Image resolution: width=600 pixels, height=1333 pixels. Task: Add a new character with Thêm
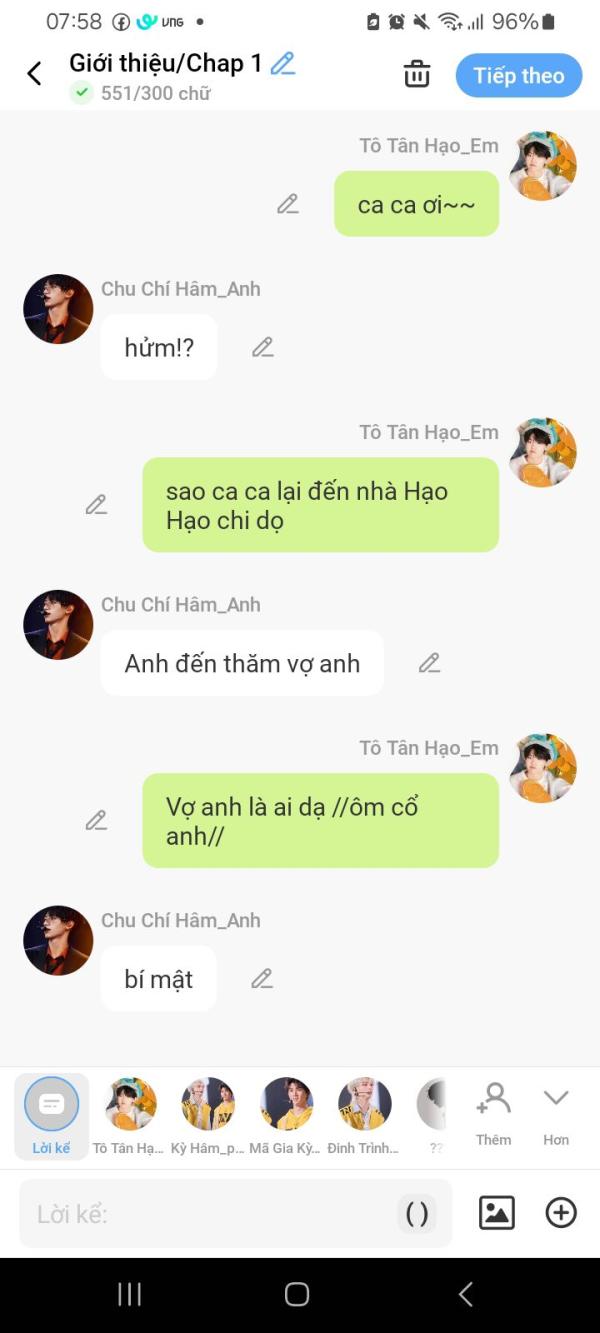point(493,1112)
